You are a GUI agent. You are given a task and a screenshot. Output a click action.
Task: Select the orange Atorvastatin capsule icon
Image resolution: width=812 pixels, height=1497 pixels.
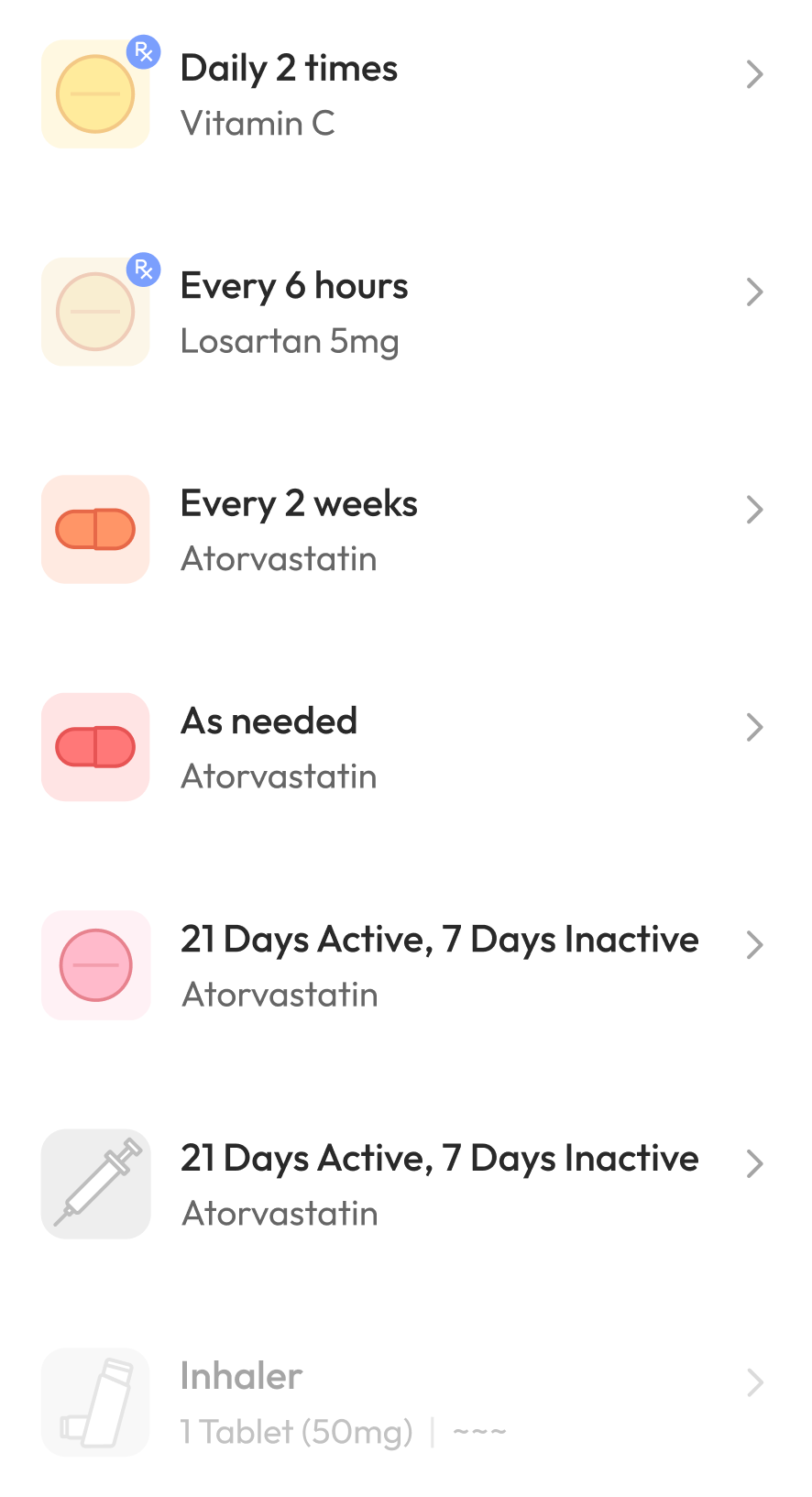94,530
